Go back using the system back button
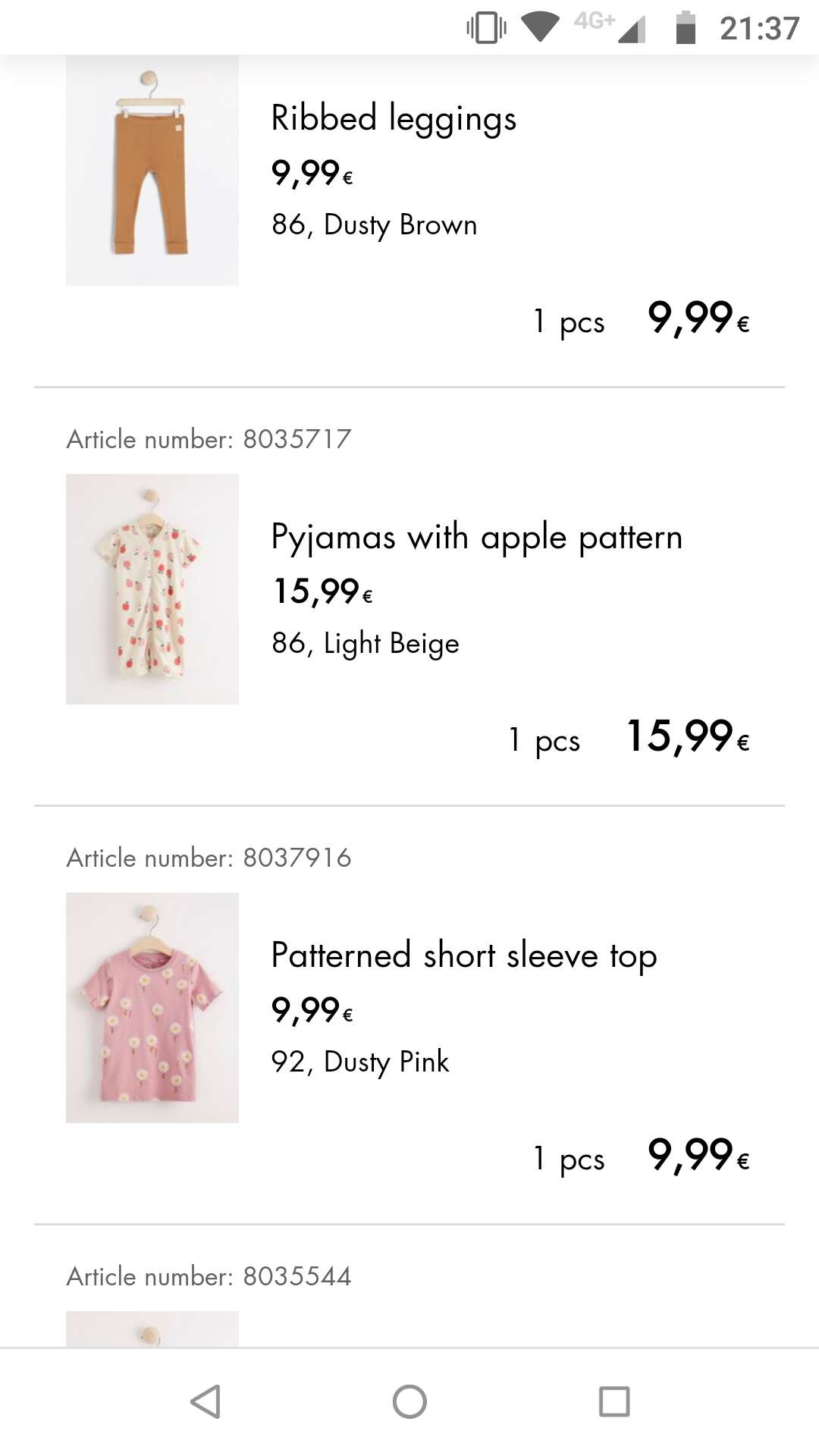This screenshot has width=819, height=1456. click(205, 1401)
